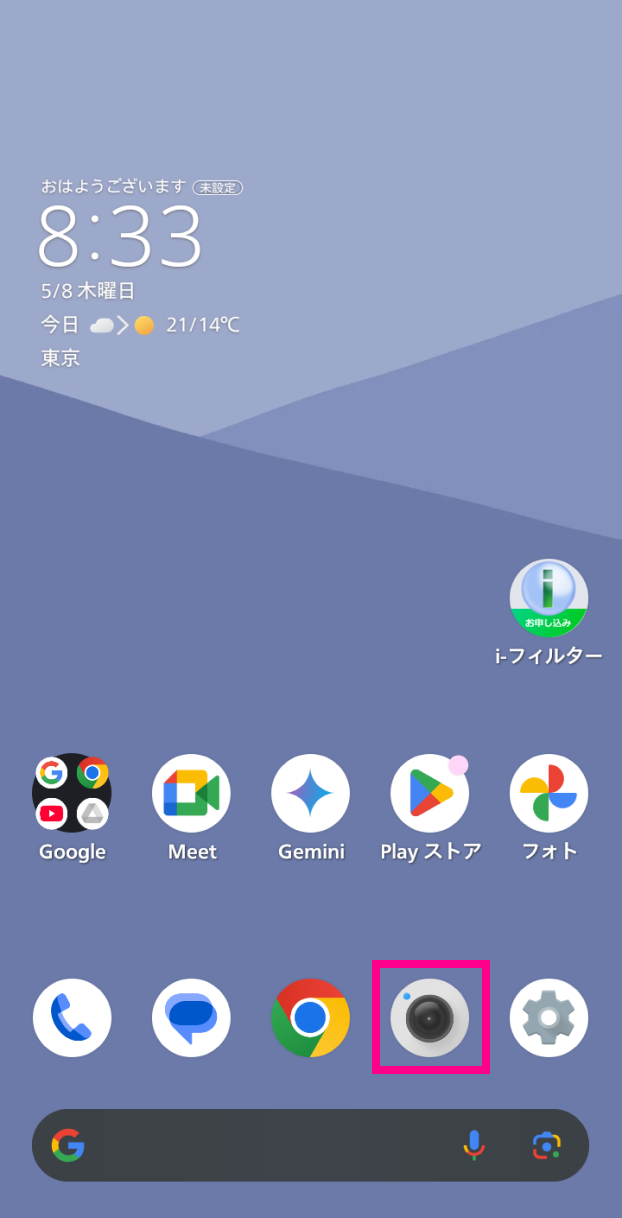This screenshot has height=1218, width=622.
Task: Start voice search with the microphone
Action: 474,1145
